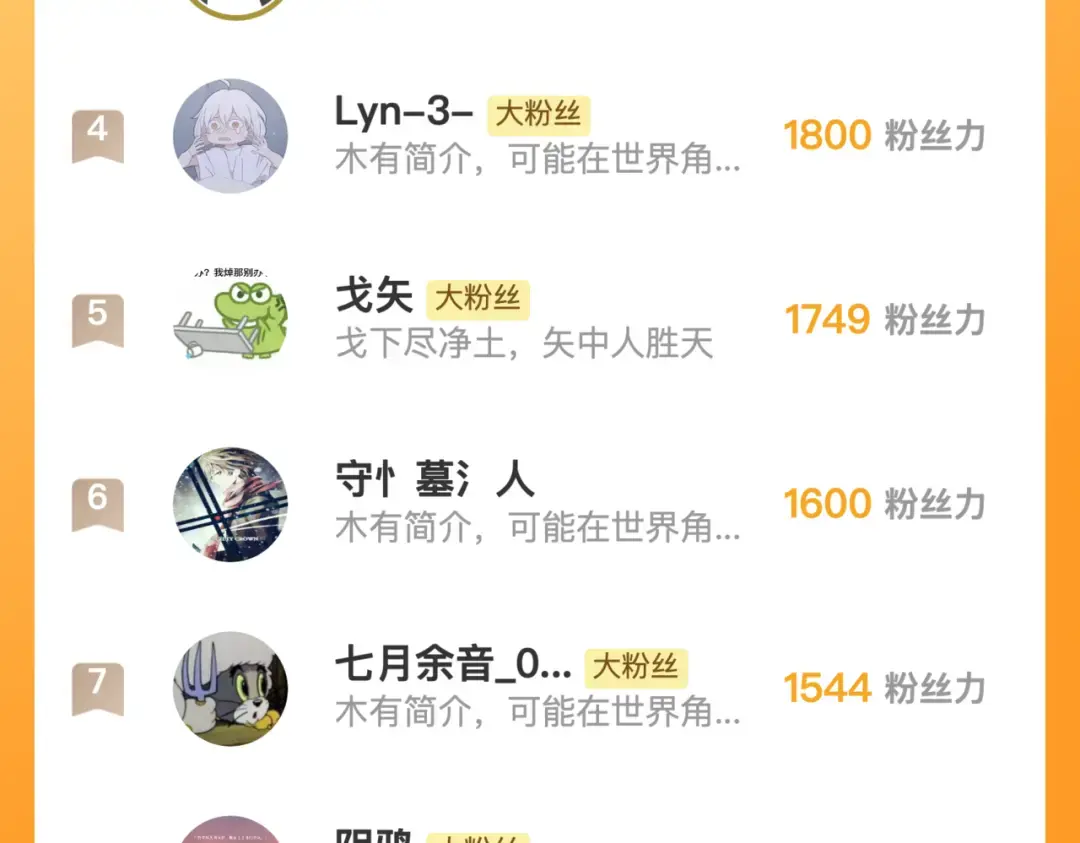Open 戈矢 fan ranking row

click(x=540, y=320)
